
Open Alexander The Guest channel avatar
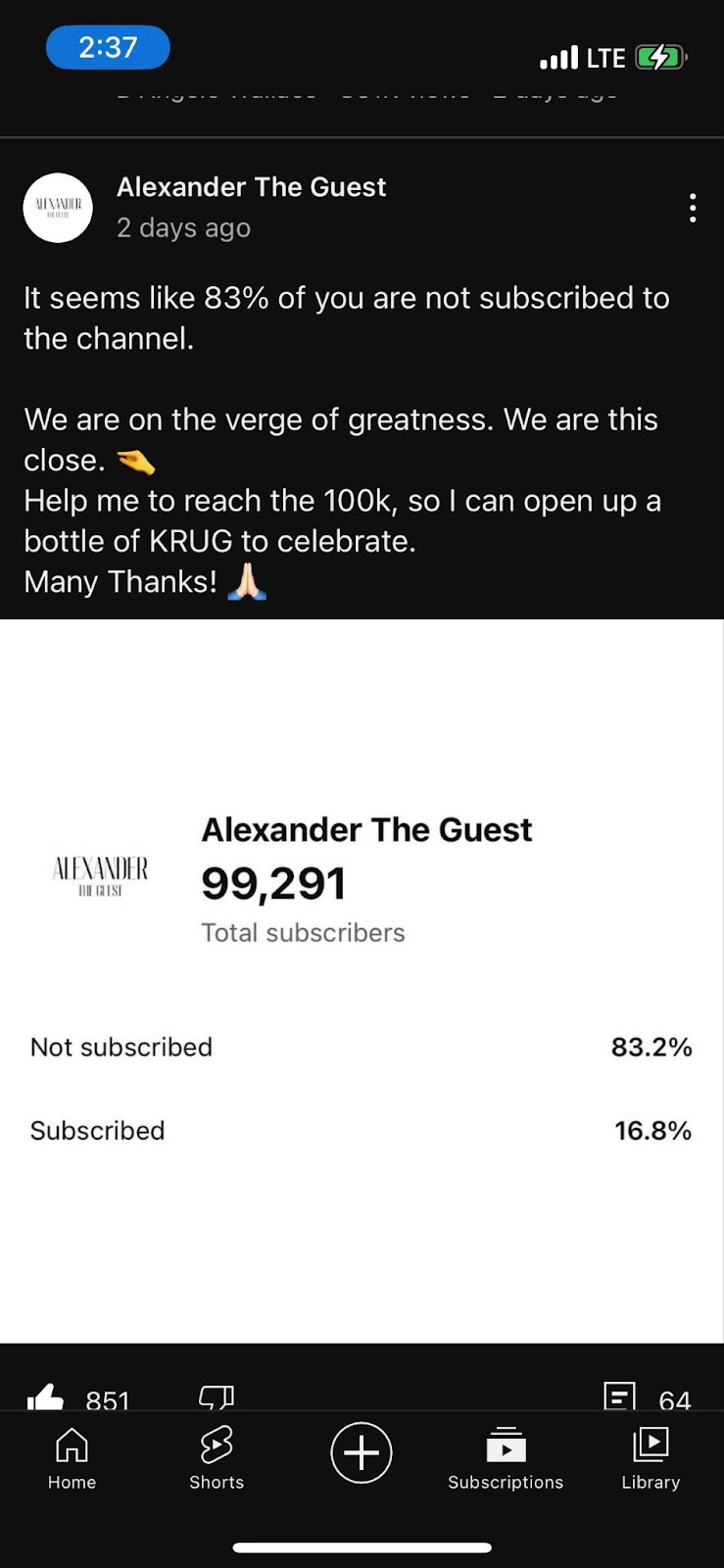[58, 208]
